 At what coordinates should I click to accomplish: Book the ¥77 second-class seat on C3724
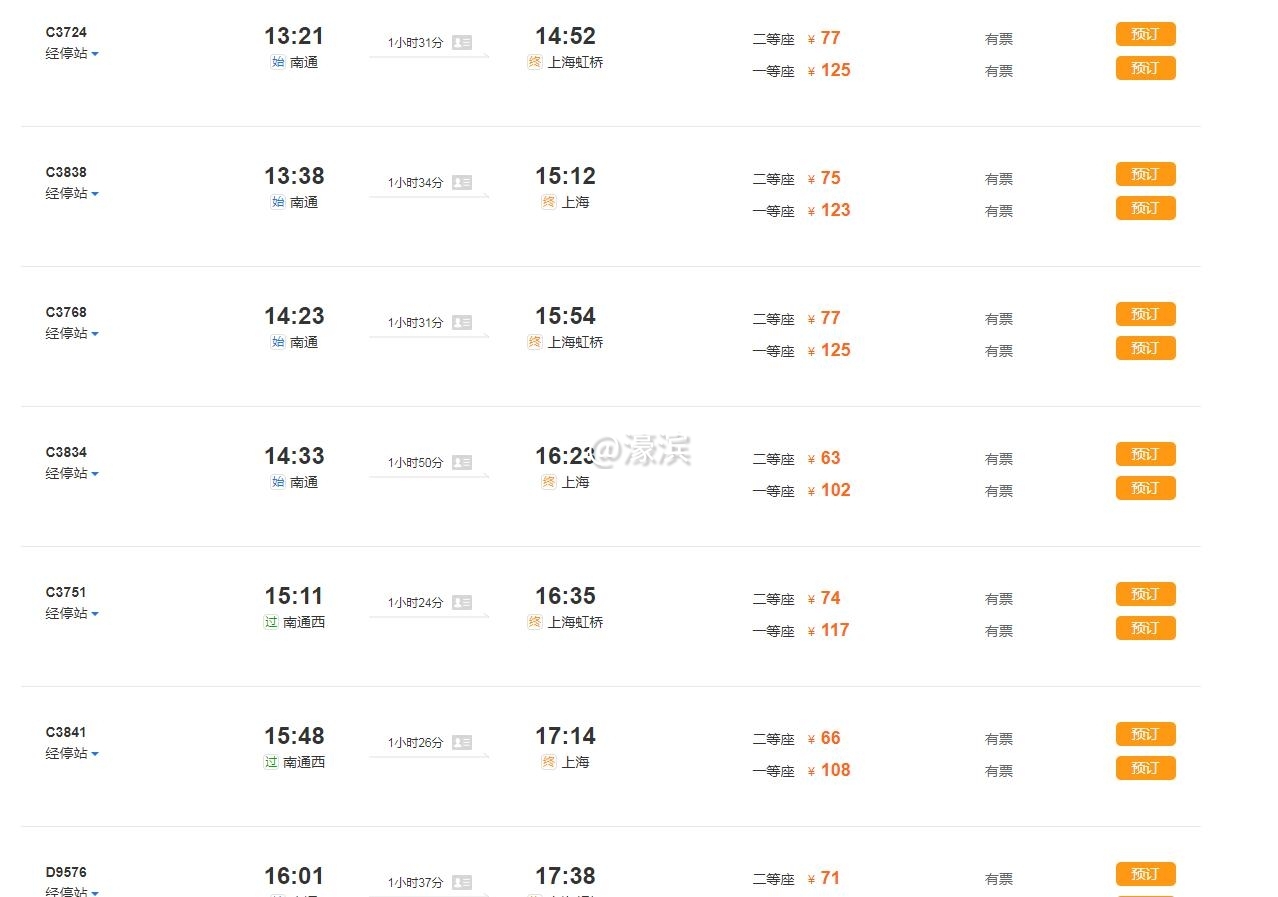tap(1145, 35)
